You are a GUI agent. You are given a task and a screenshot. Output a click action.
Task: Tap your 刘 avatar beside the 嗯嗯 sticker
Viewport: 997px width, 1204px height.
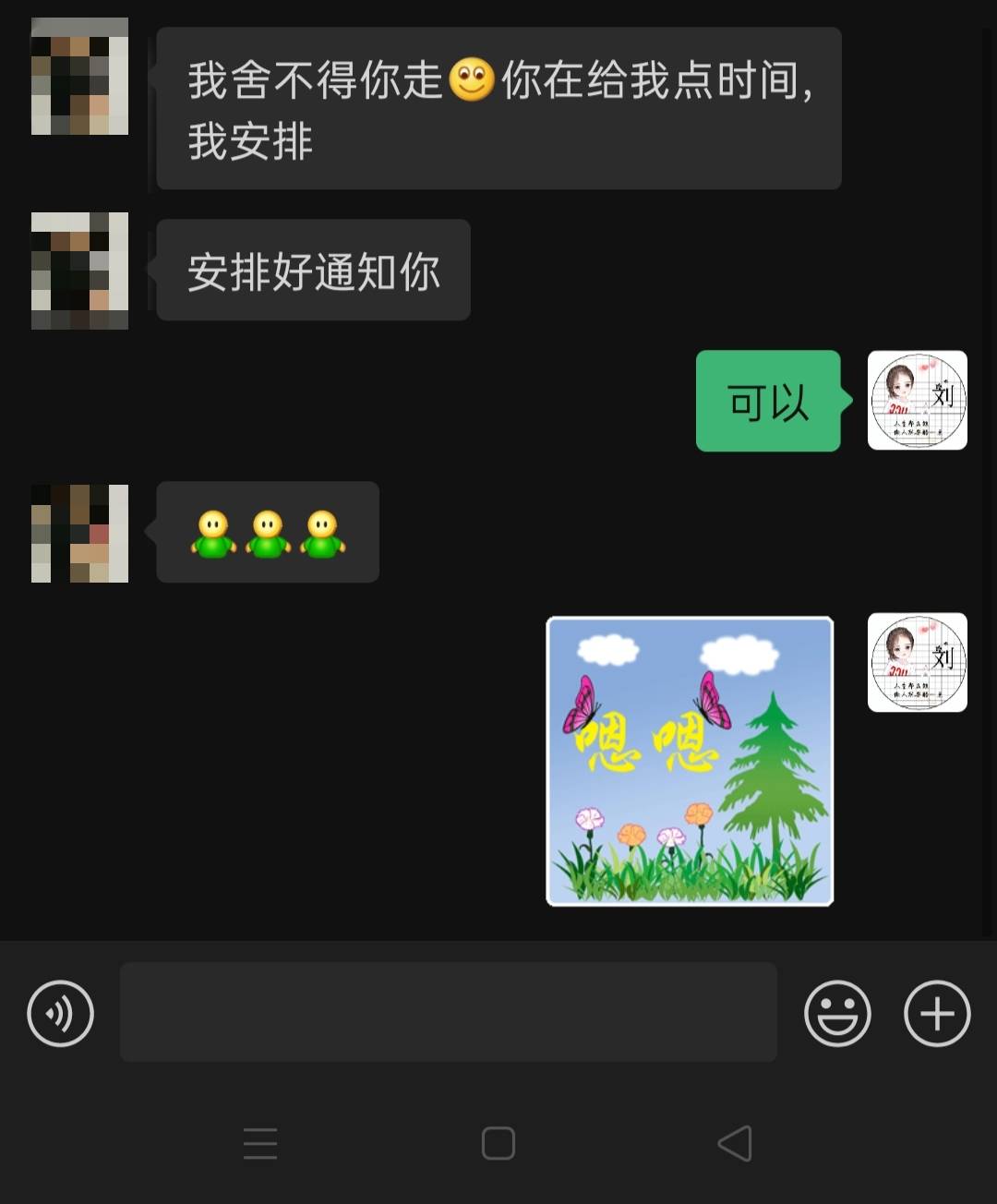[x=917, y=662]
